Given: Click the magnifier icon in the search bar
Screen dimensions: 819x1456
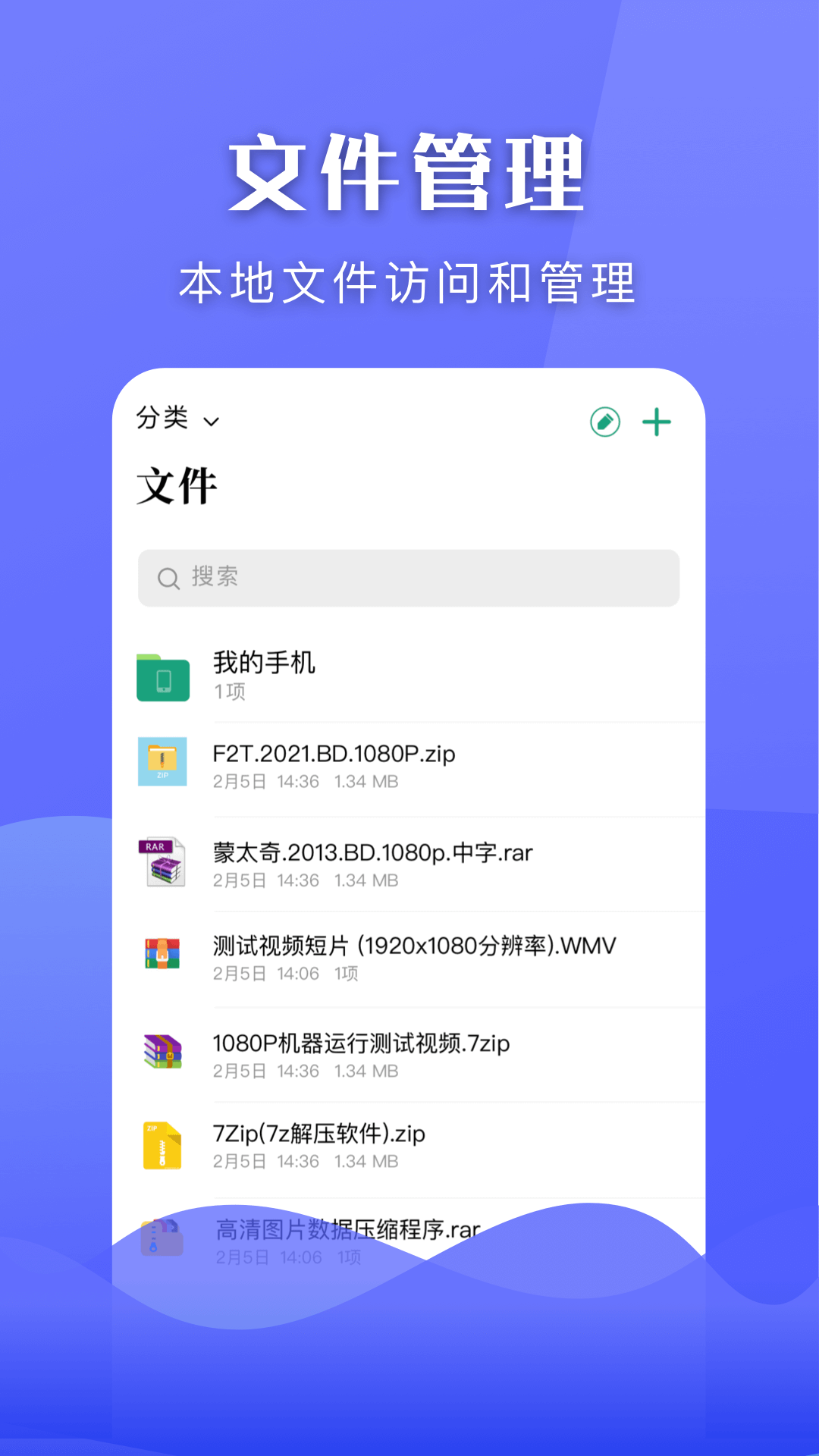Looking at the screenshot, I should tap(168, 579).
